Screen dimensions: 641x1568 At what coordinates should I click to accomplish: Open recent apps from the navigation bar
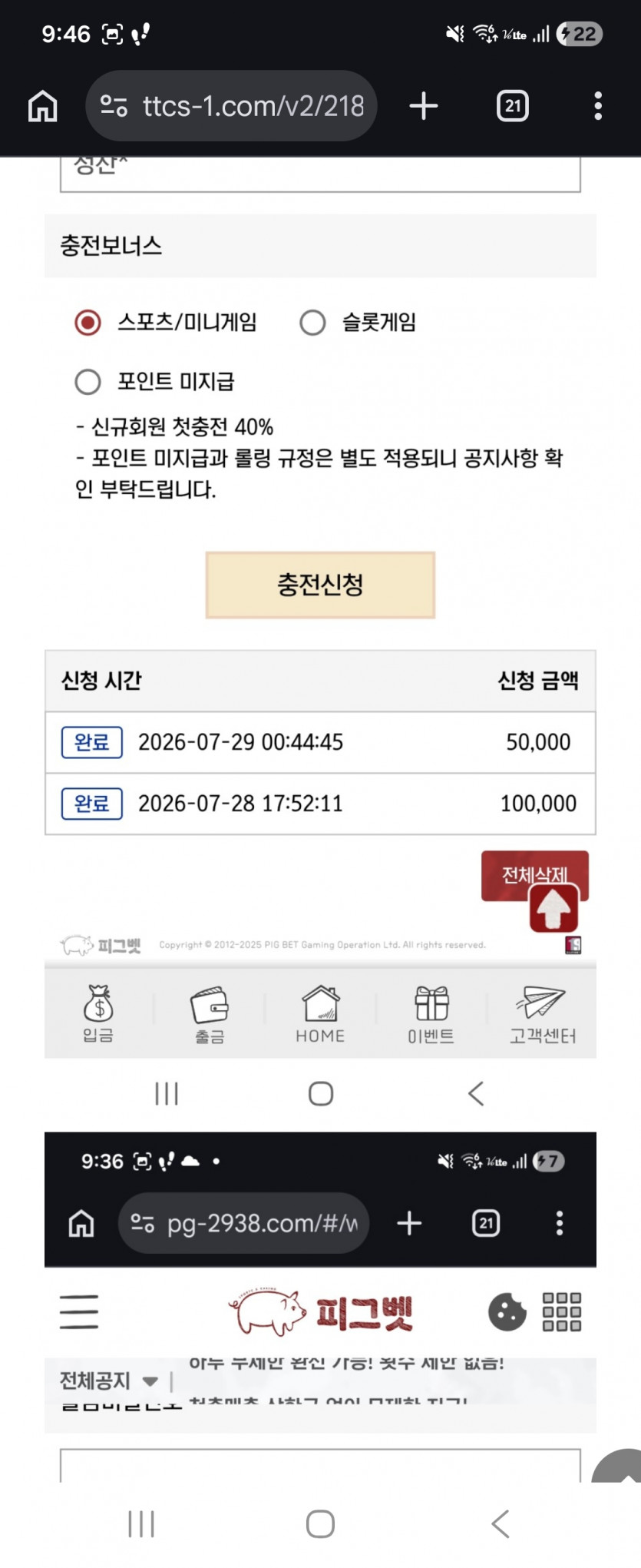point(141,1523)
